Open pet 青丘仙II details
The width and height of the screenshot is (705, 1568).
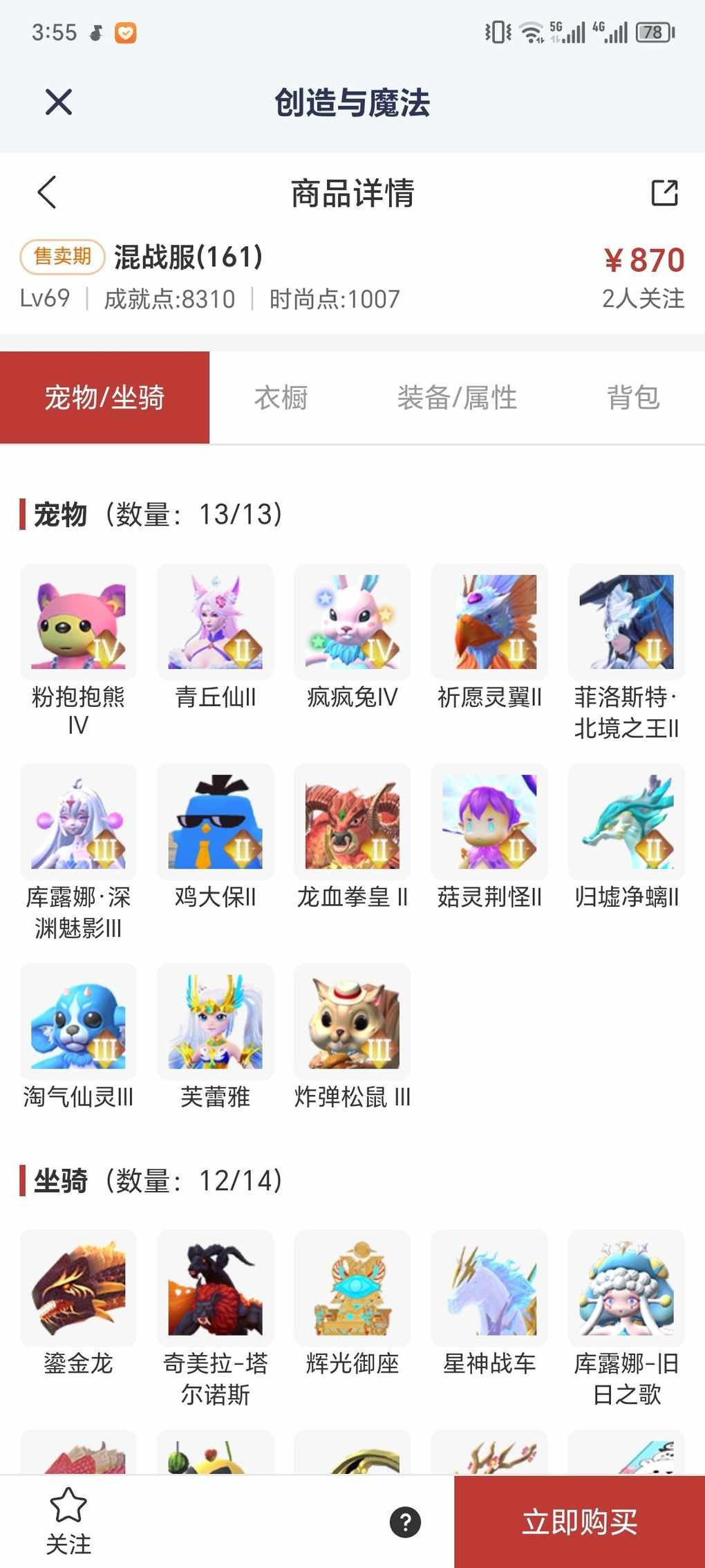click(x=215, y=622)
